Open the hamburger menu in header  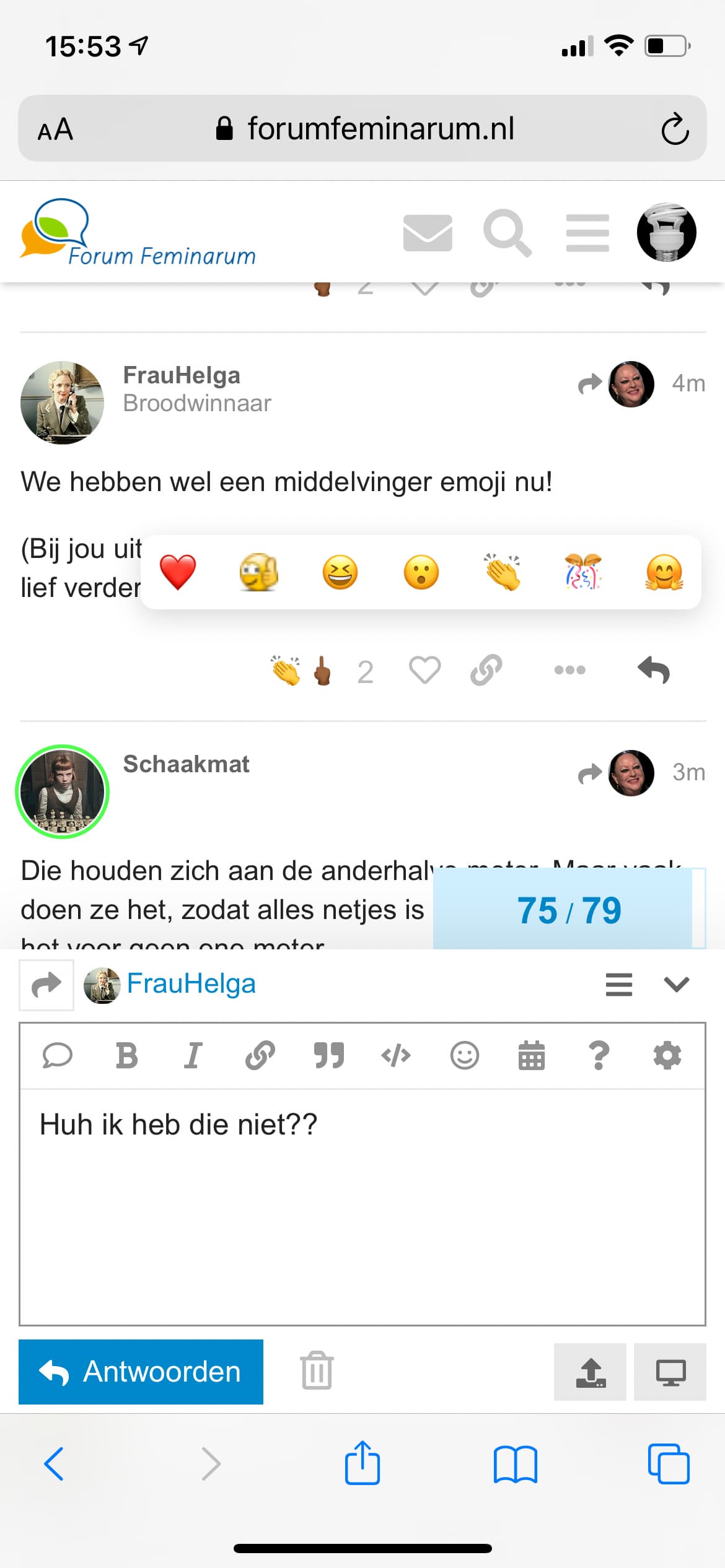(x=587, y=233)
